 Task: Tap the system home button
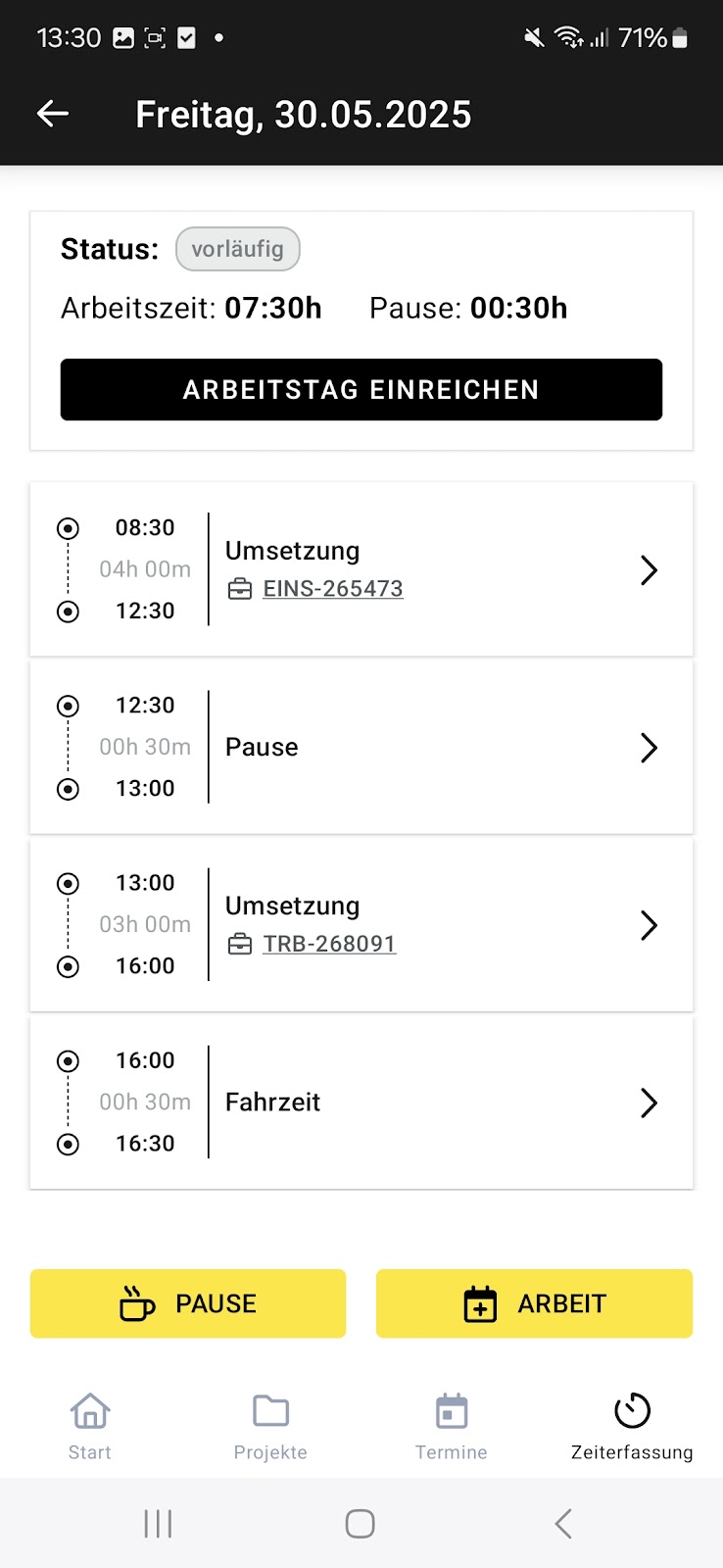click(361, 1524)
